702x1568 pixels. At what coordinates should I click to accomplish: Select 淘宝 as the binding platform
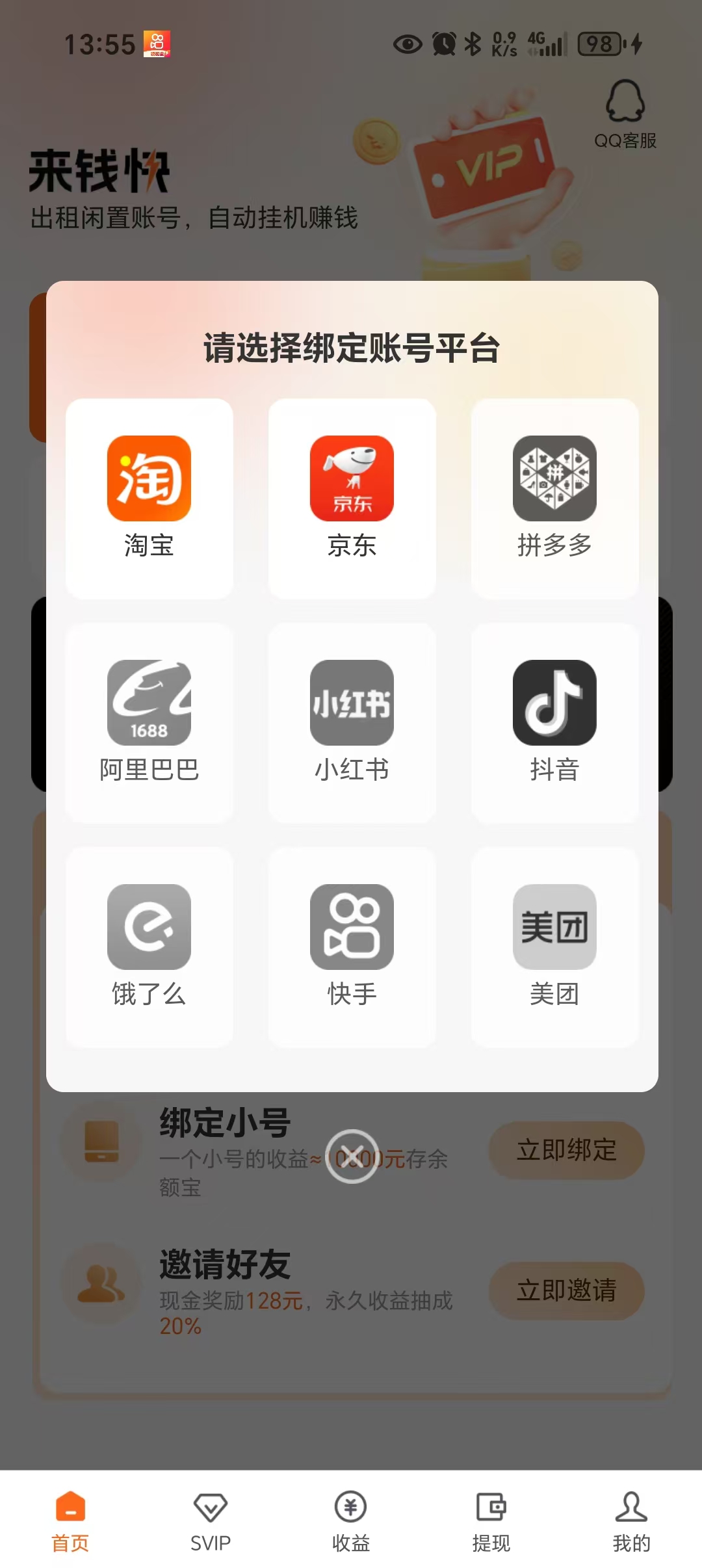tap(149, 497)
